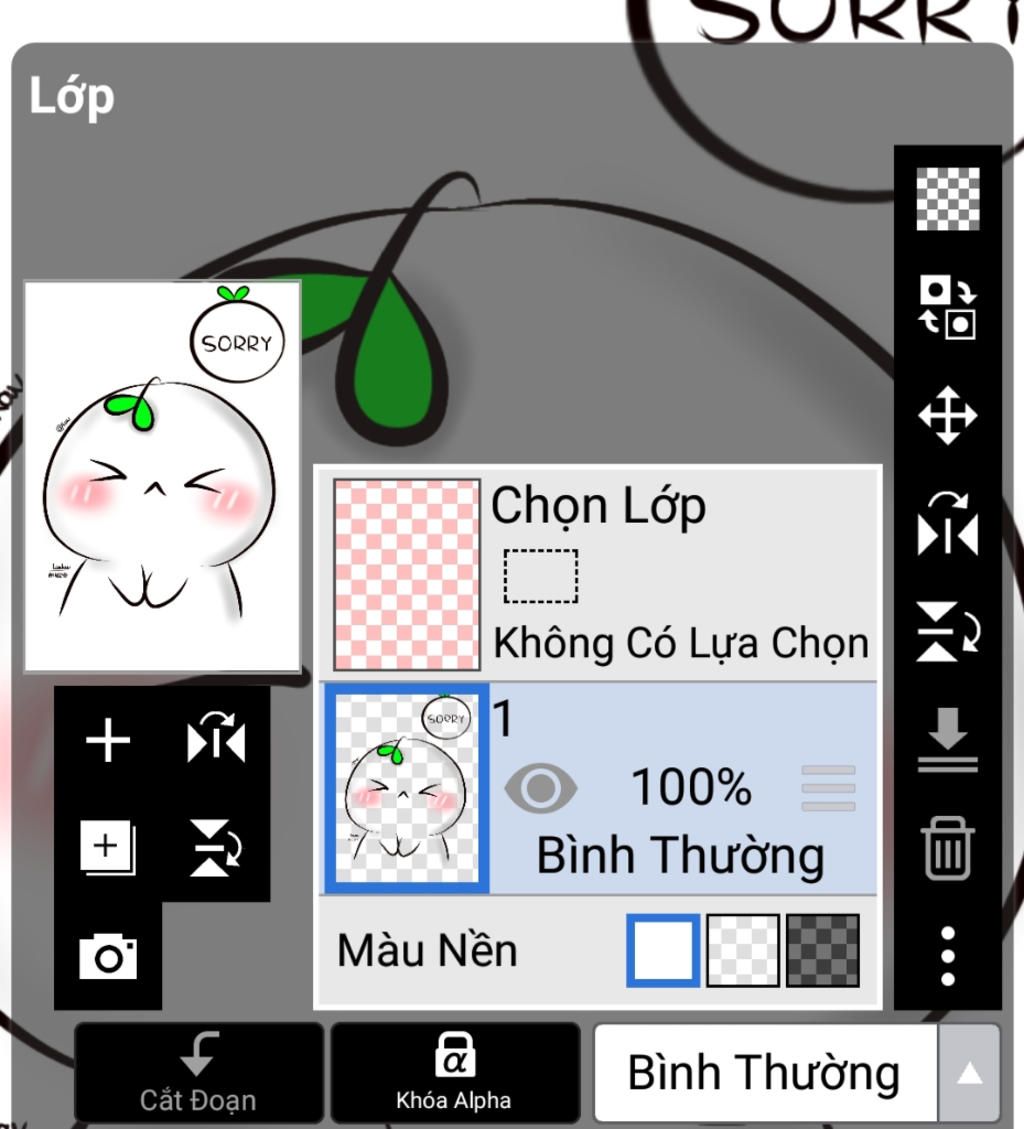Viewport: 1024px width, 1129px height.
Task: Duplicate the layer with the boxed plus icon
Action: [108, 848]
